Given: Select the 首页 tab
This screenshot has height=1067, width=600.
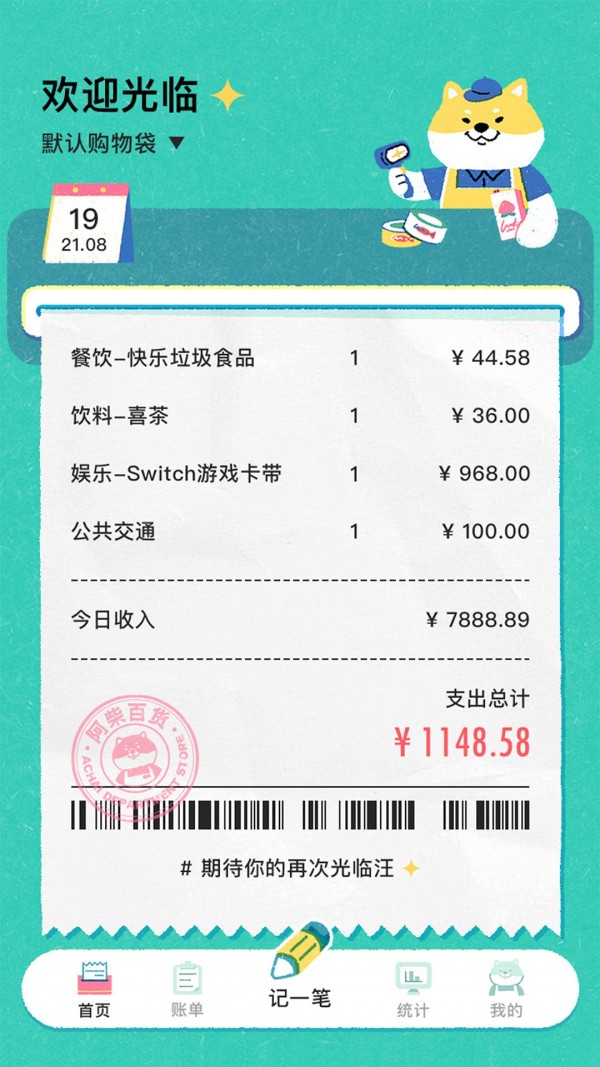Looking at the screenshot, I should (94, 989).
